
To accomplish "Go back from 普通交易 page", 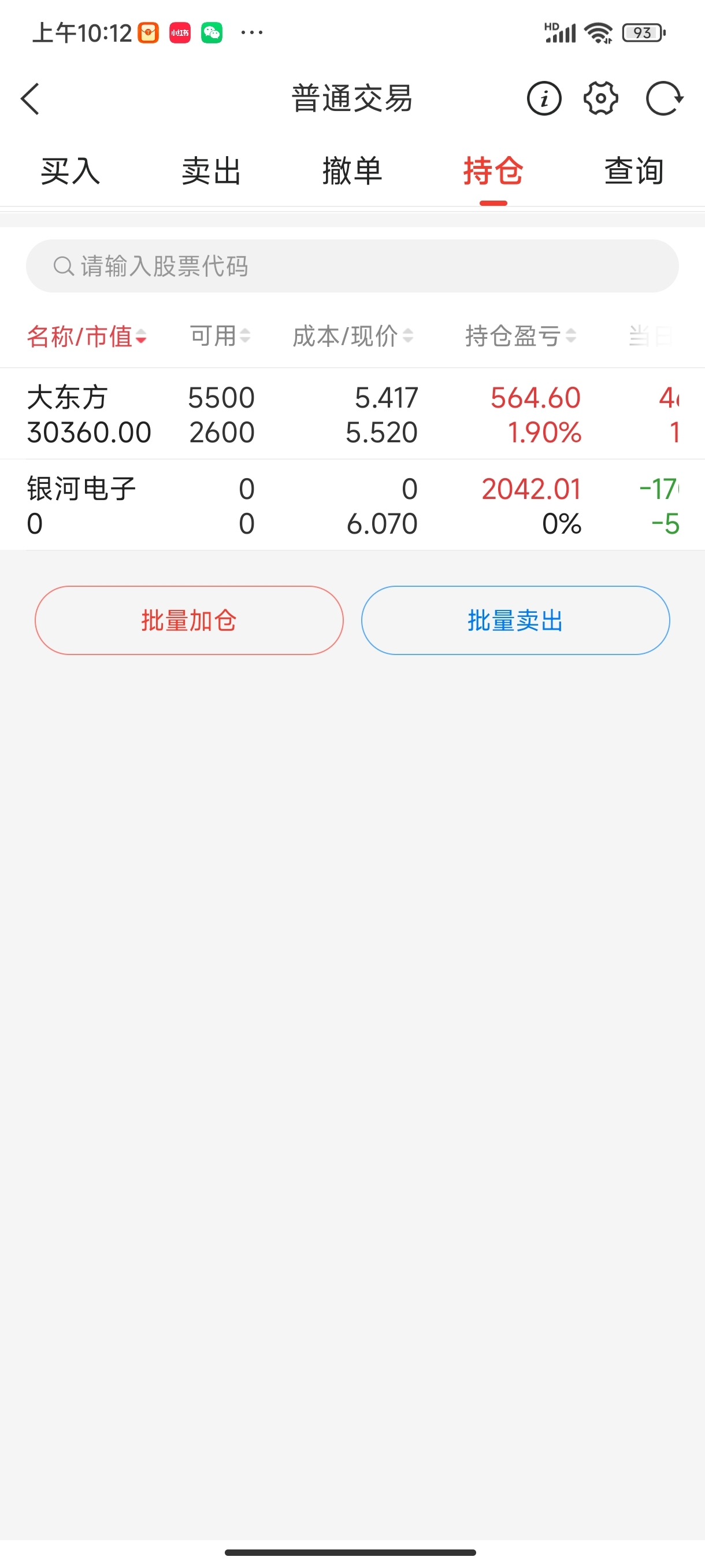I will click(31, 99).
